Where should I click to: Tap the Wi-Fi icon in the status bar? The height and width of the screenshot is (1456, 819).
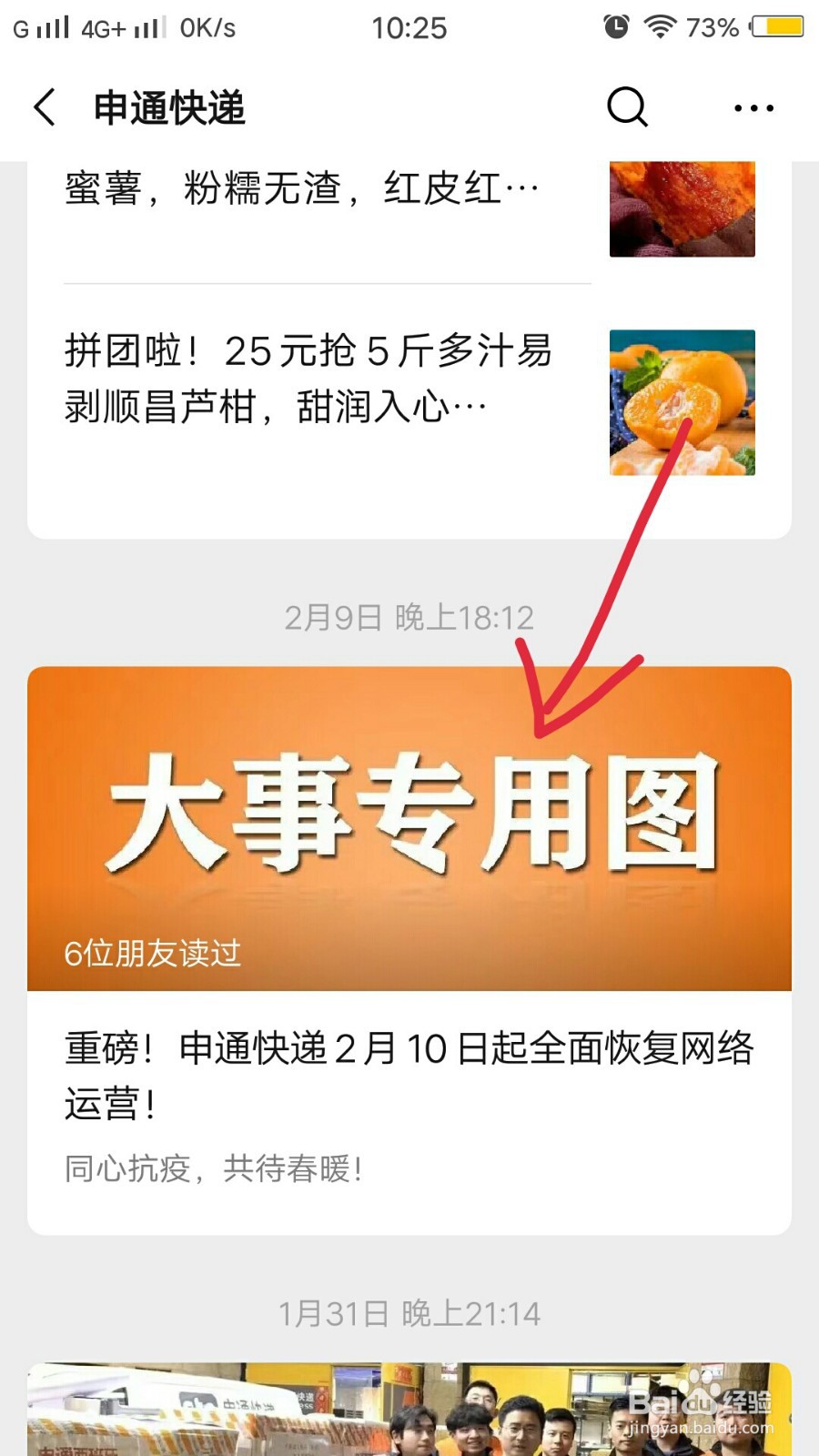coord(662,27)
